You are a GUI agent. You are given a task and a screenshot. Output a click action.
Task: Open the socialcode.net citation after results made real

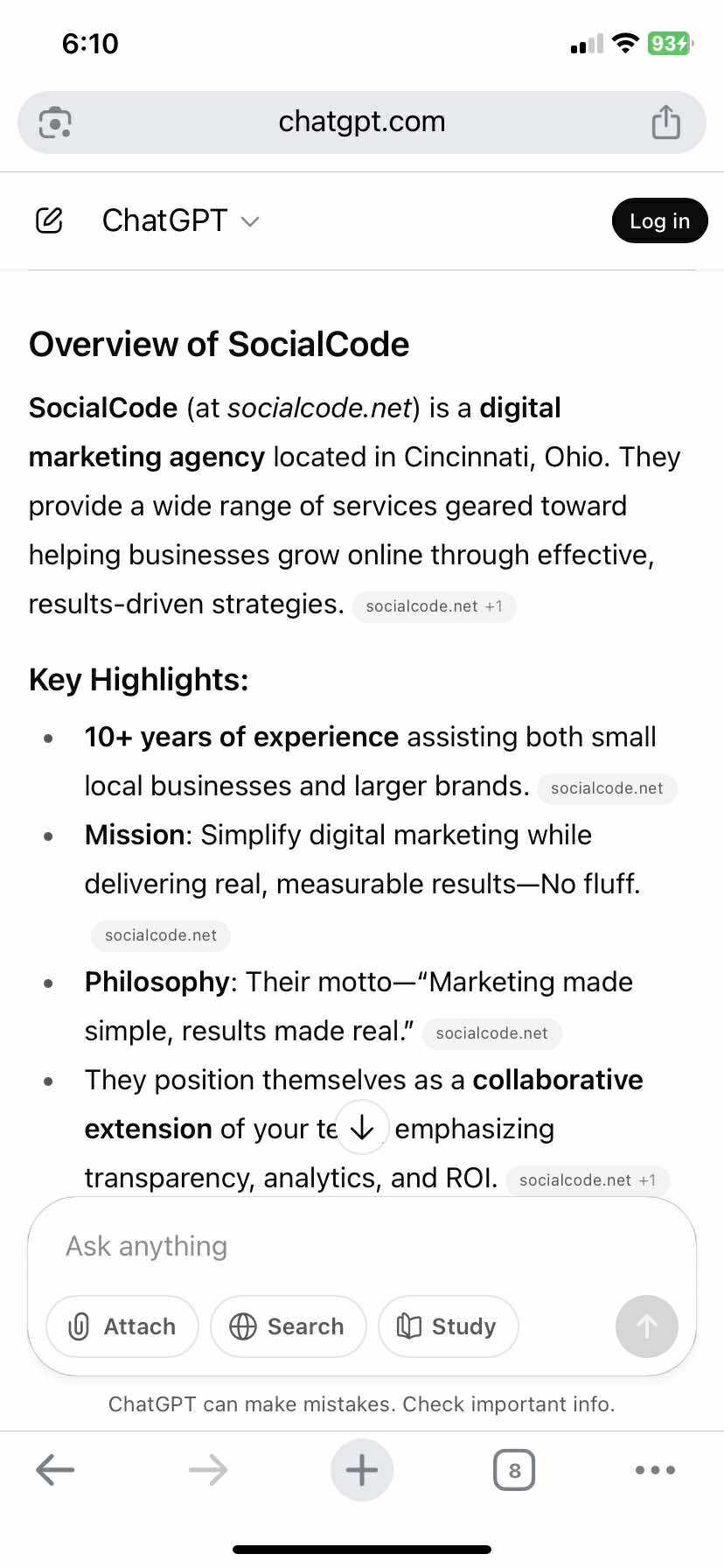491,1033
